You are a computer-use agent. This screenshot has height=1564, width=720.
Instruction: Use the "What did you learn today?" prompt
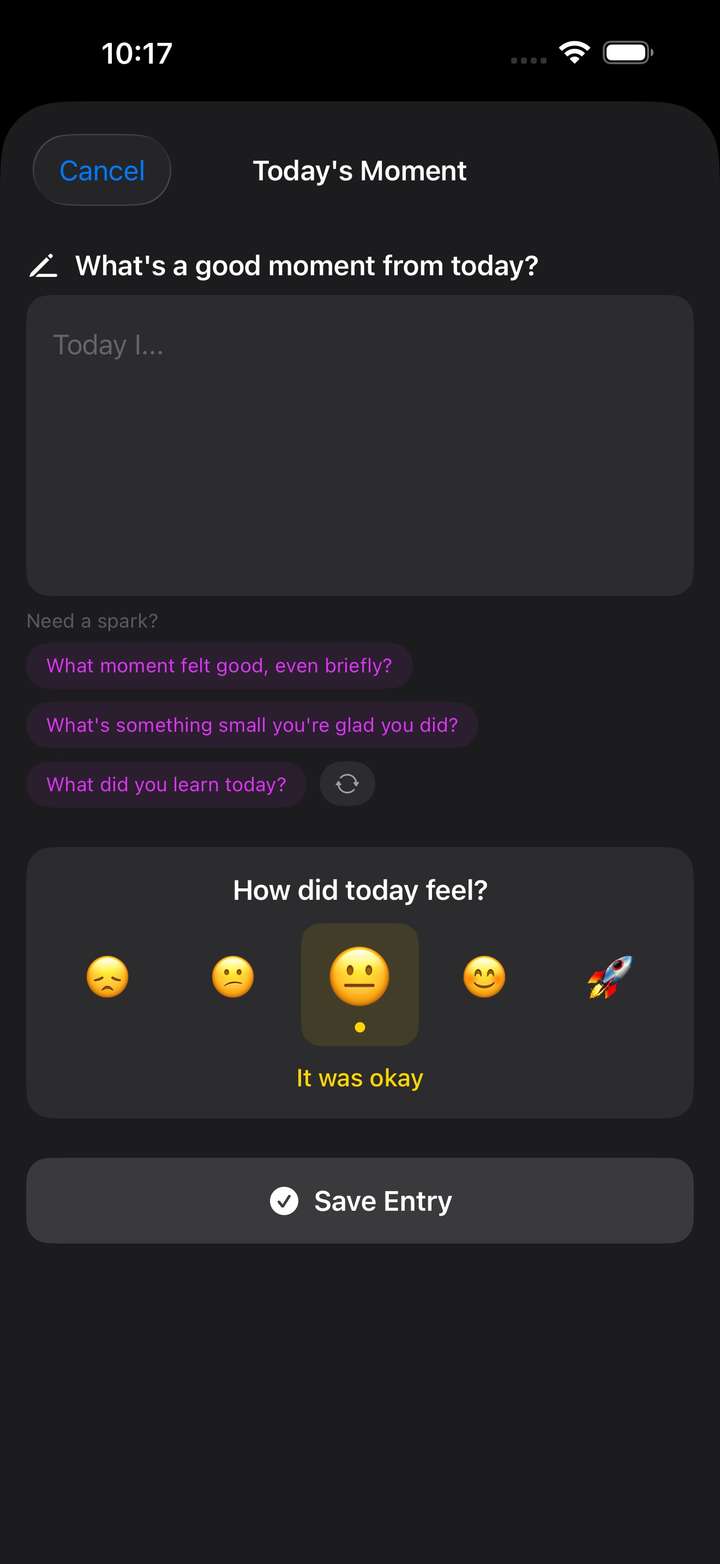[x=166, y=785]
